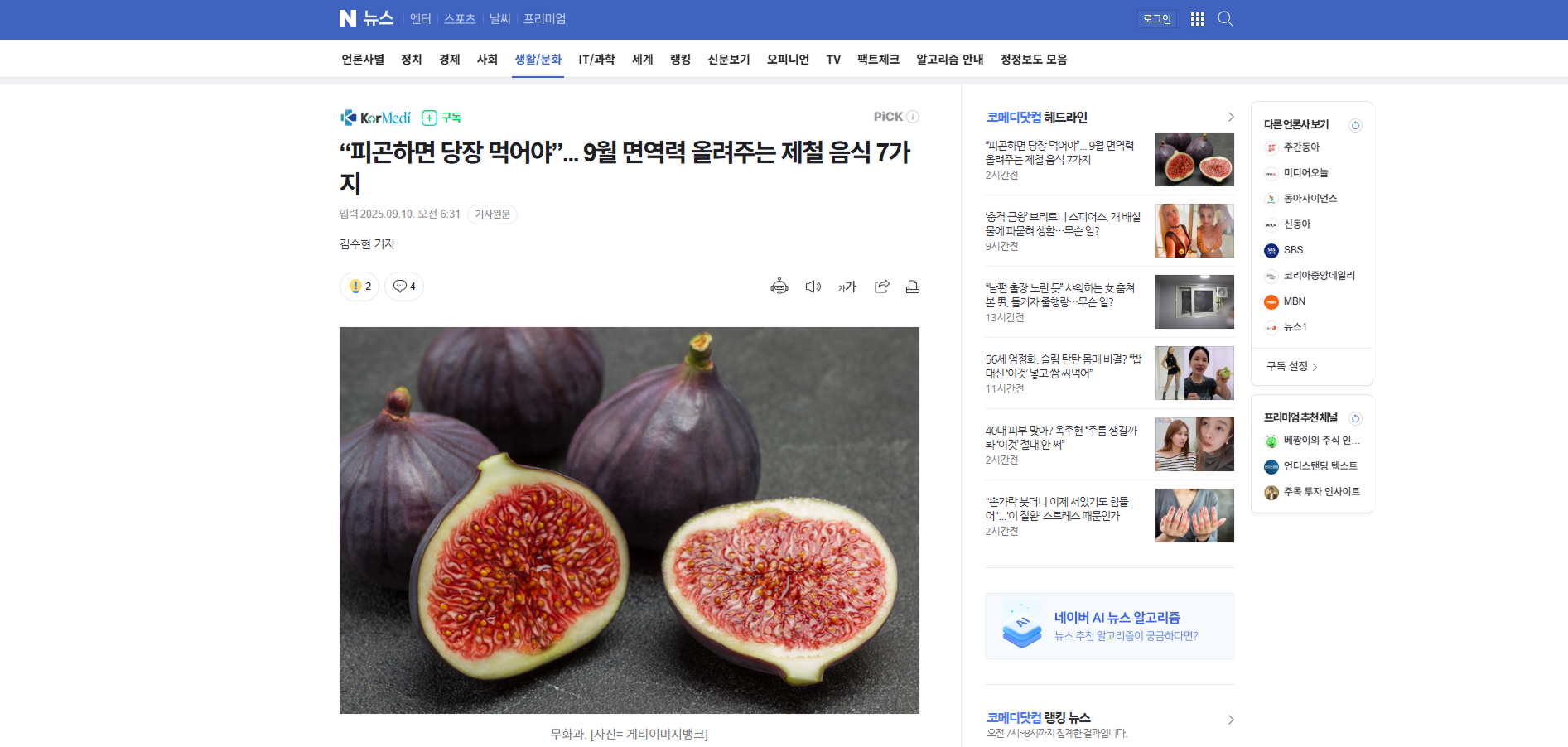Share this article

(881, 287)
